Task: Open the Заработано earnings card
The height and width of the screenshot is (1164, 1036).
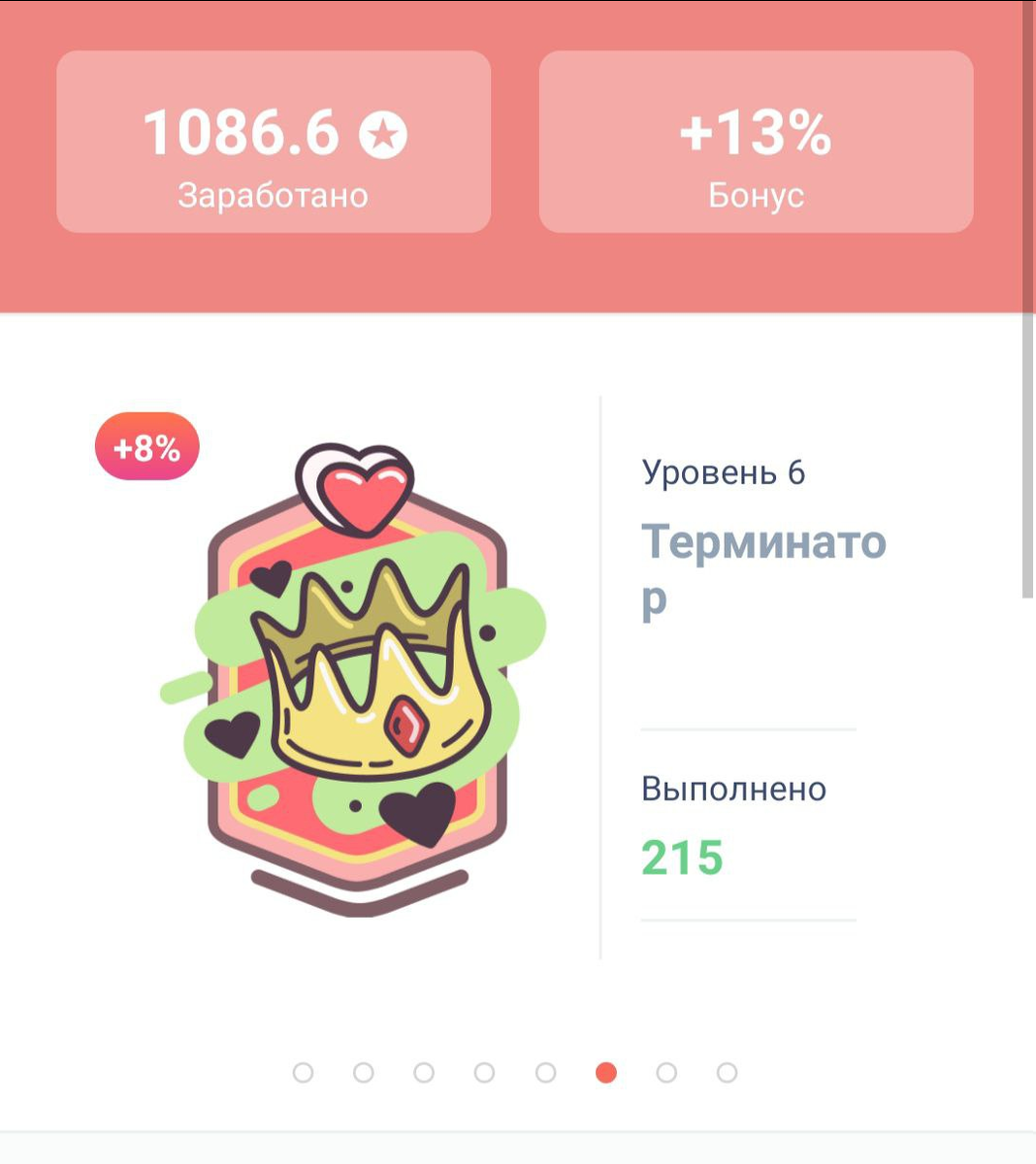Action: pos(274,142)
